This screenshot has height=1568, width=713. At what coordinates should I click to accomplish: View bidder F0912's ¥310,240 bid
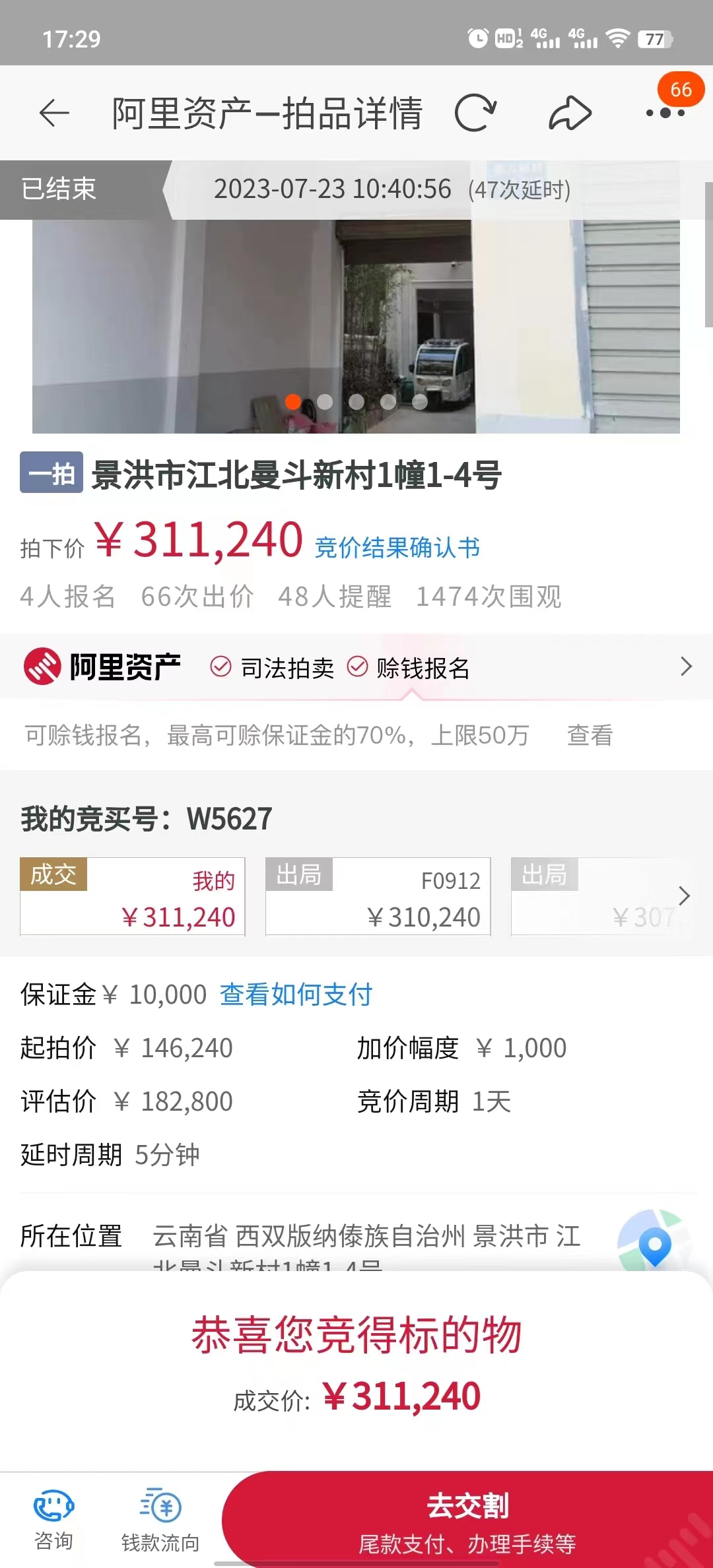[378, 896]
